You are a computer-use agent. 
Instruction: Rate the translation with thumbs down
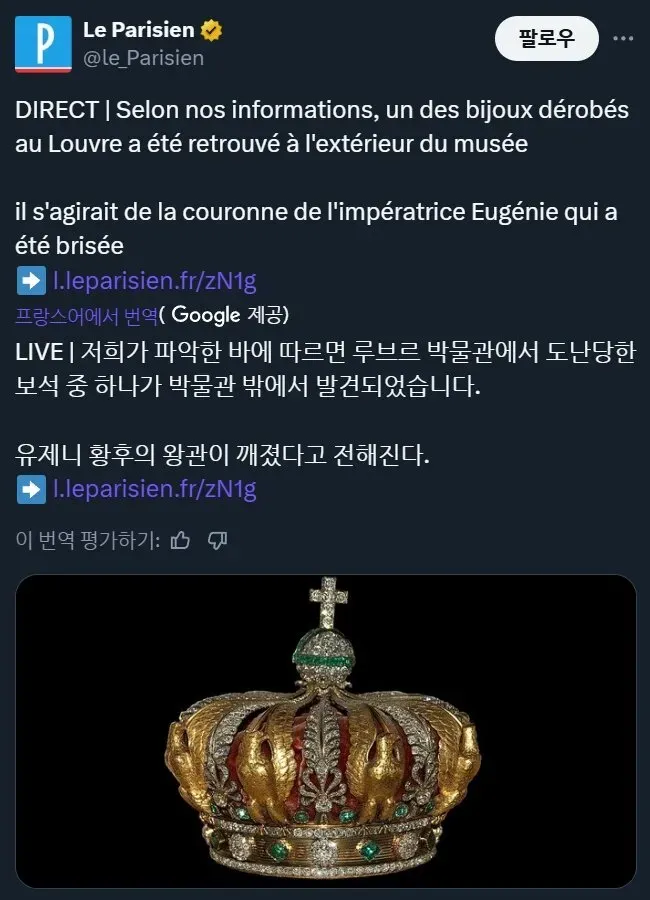click(x=217, y=541)
